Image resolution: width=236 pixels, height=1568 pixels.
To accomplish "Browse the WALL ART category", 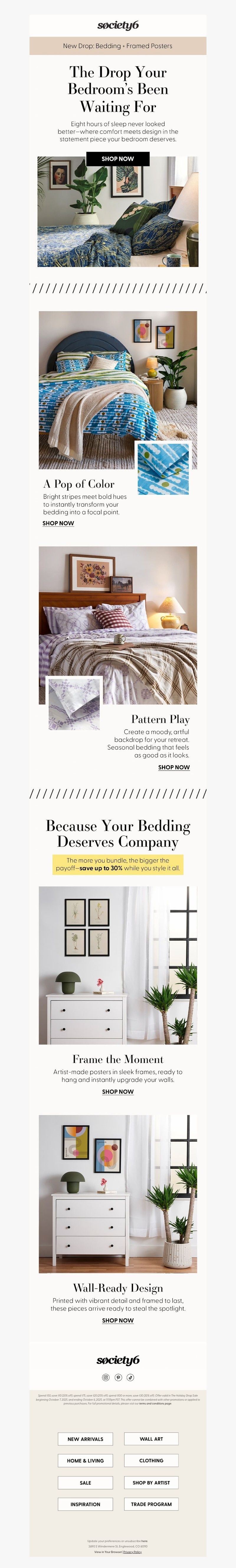I will tap(151, 1439).
